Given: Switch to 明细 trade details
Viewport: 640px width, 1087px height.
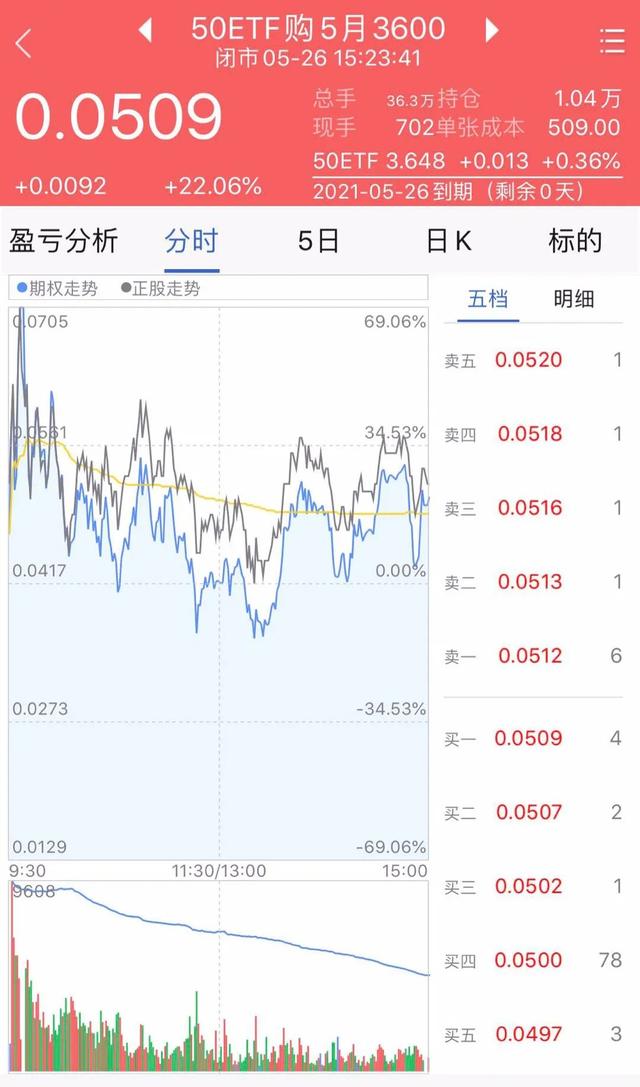Looking at the screenshot, I should 574,299.
